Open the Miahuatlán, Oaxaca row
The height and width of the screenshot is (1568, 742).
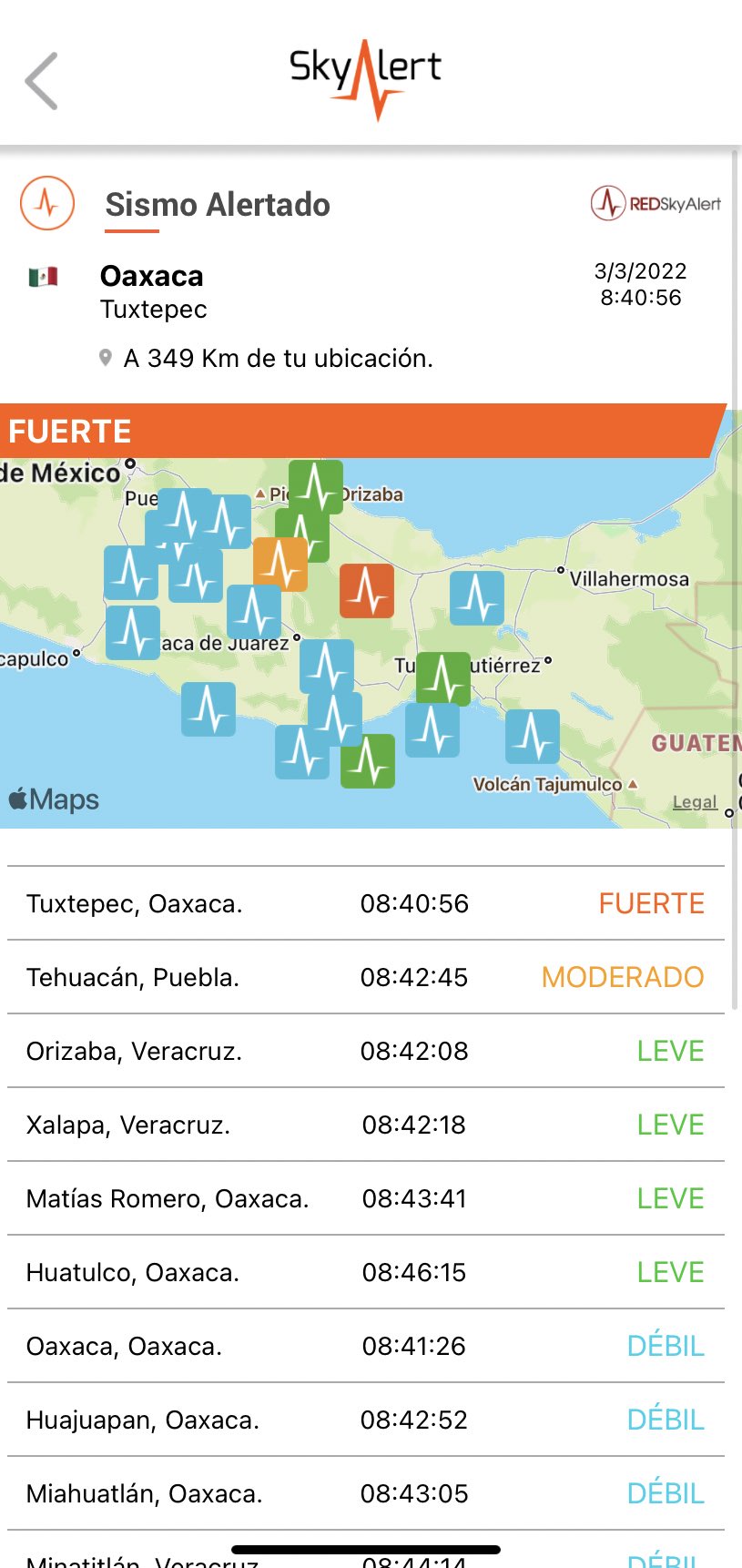point(366,1493)
